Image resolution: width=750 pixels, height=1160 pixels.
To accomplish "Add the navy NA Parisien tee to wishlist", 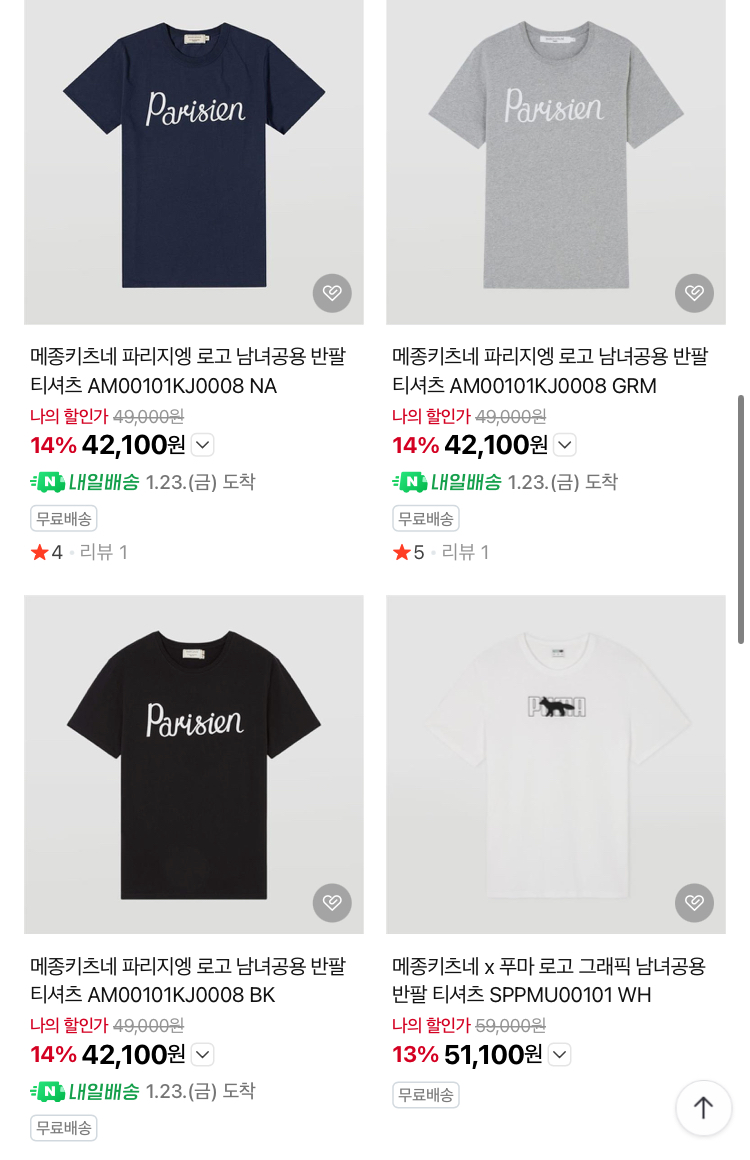I will pyautogui.click(x=332, y=293).
